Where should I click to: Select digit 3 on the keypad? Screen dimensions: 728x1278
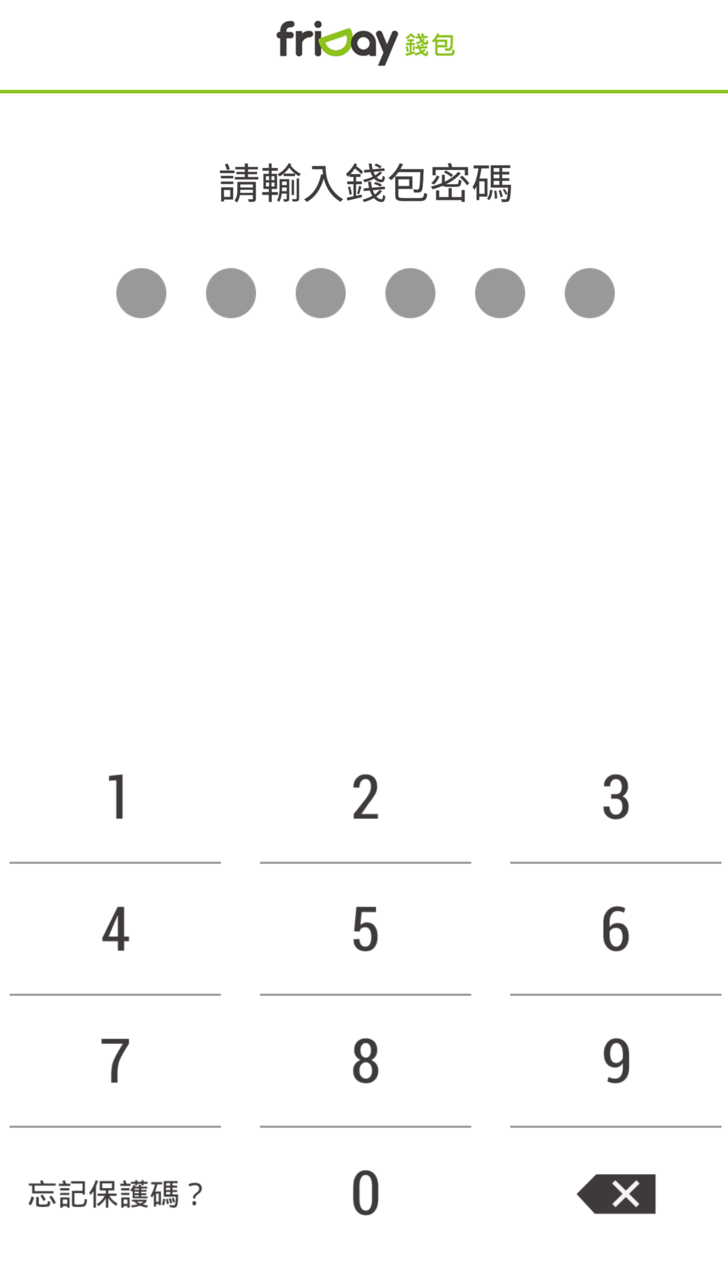coord(615,797)
